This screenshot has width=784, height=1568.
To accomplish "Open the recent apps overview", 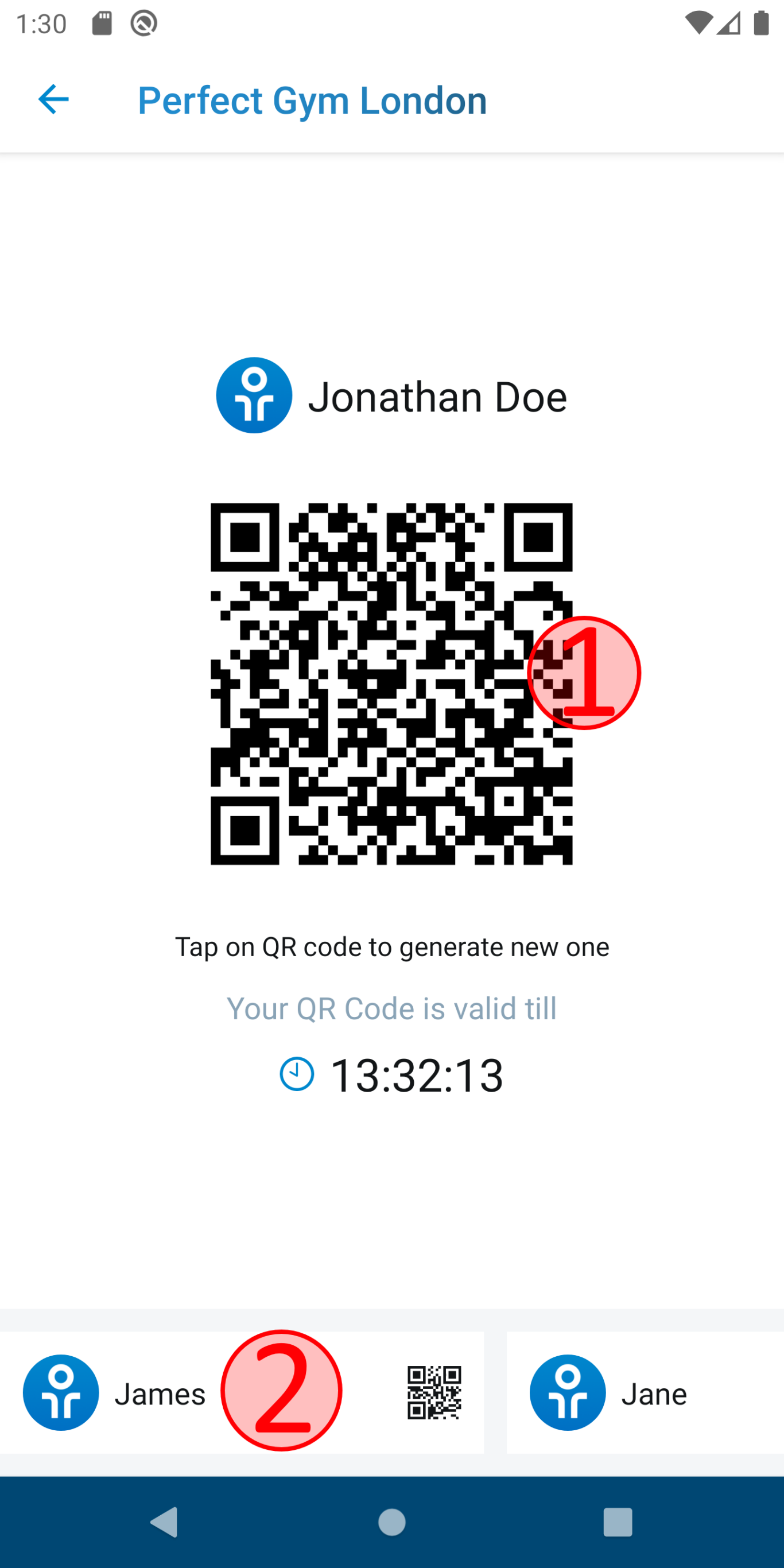I will tap(617, 1523).
